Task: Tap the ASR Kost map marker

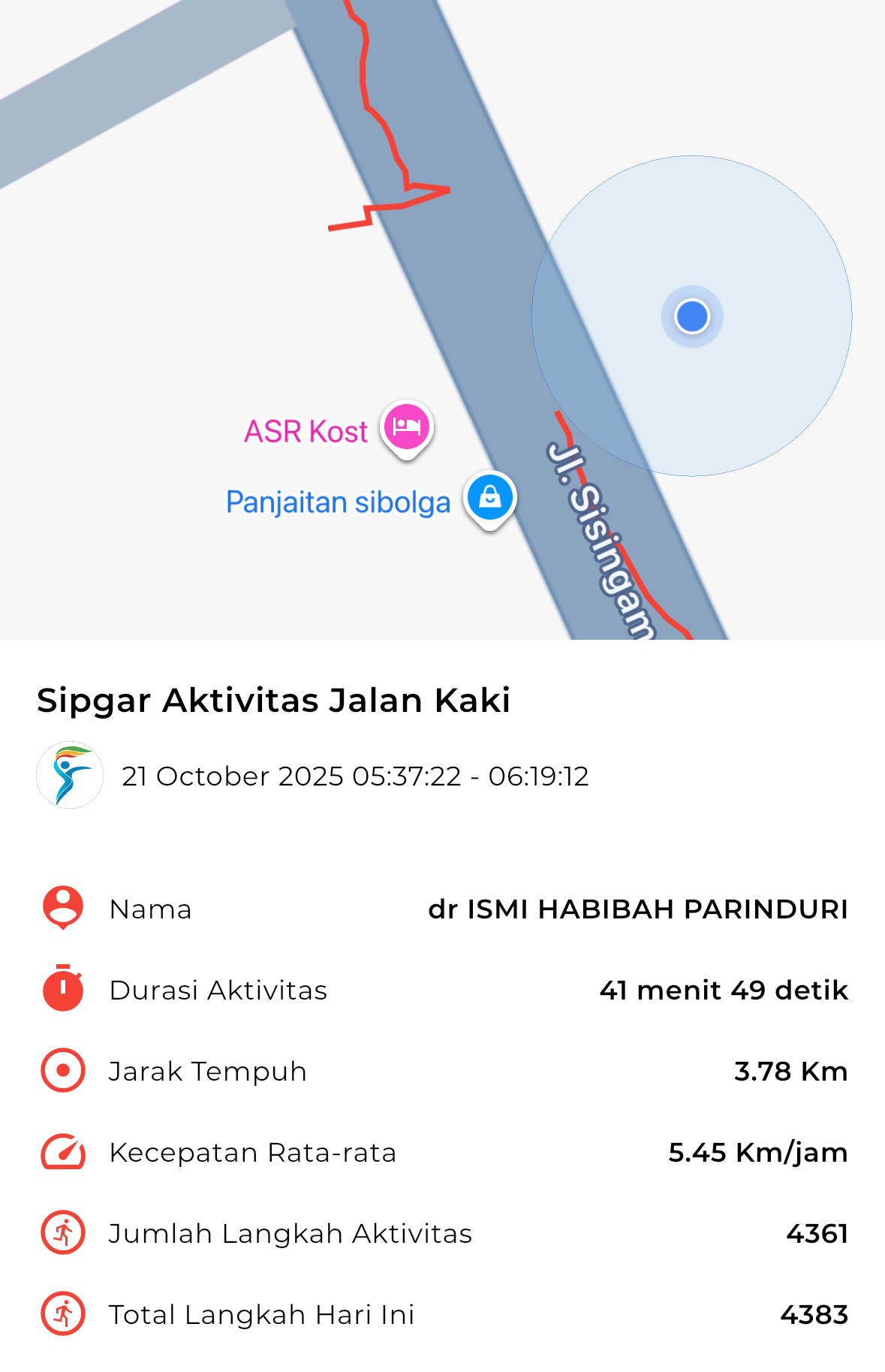Action: tap(406, 427)
